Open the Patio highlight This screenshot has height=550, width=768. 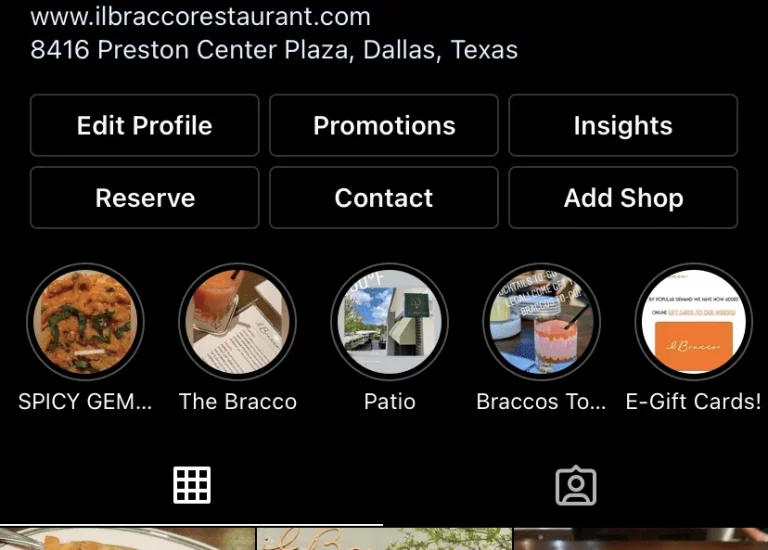pos(389,322)
